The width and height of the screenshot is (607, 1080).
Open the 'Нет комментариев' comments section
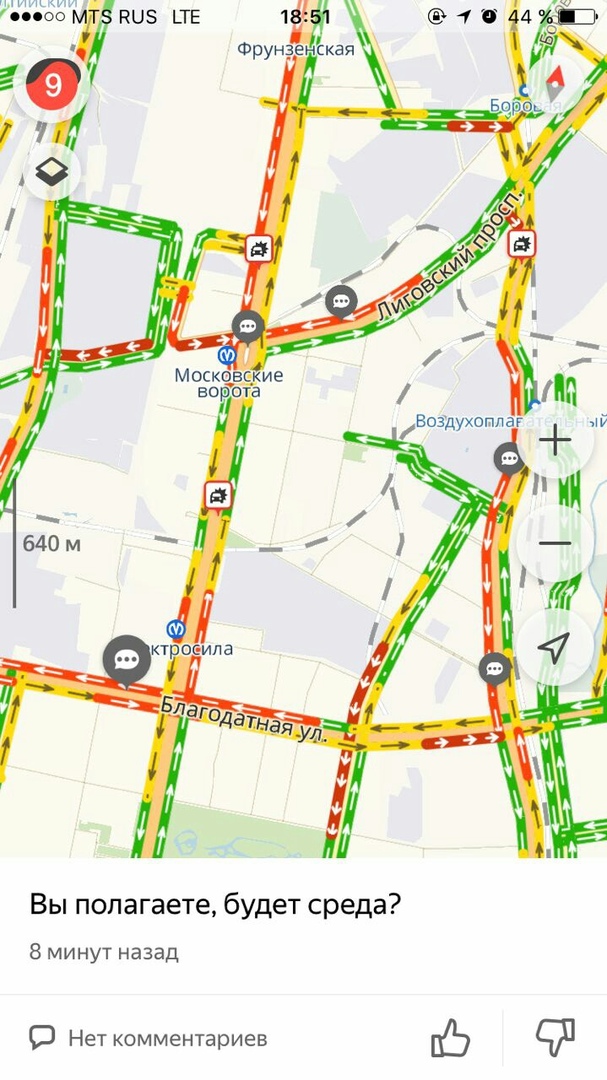click(x=149, y=1038)
